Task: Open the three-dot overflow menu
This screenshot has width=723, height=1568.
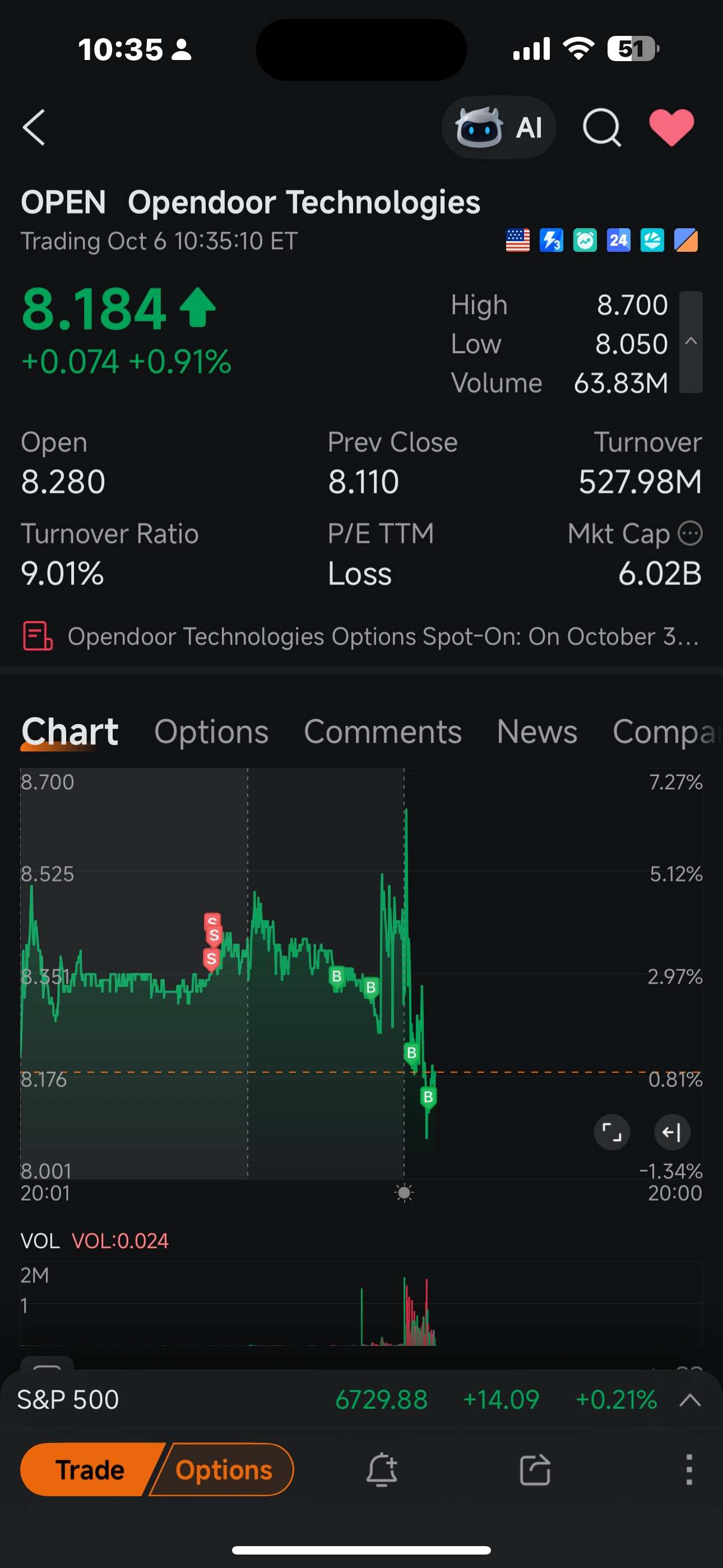Action: click(x=688, y=1470)
